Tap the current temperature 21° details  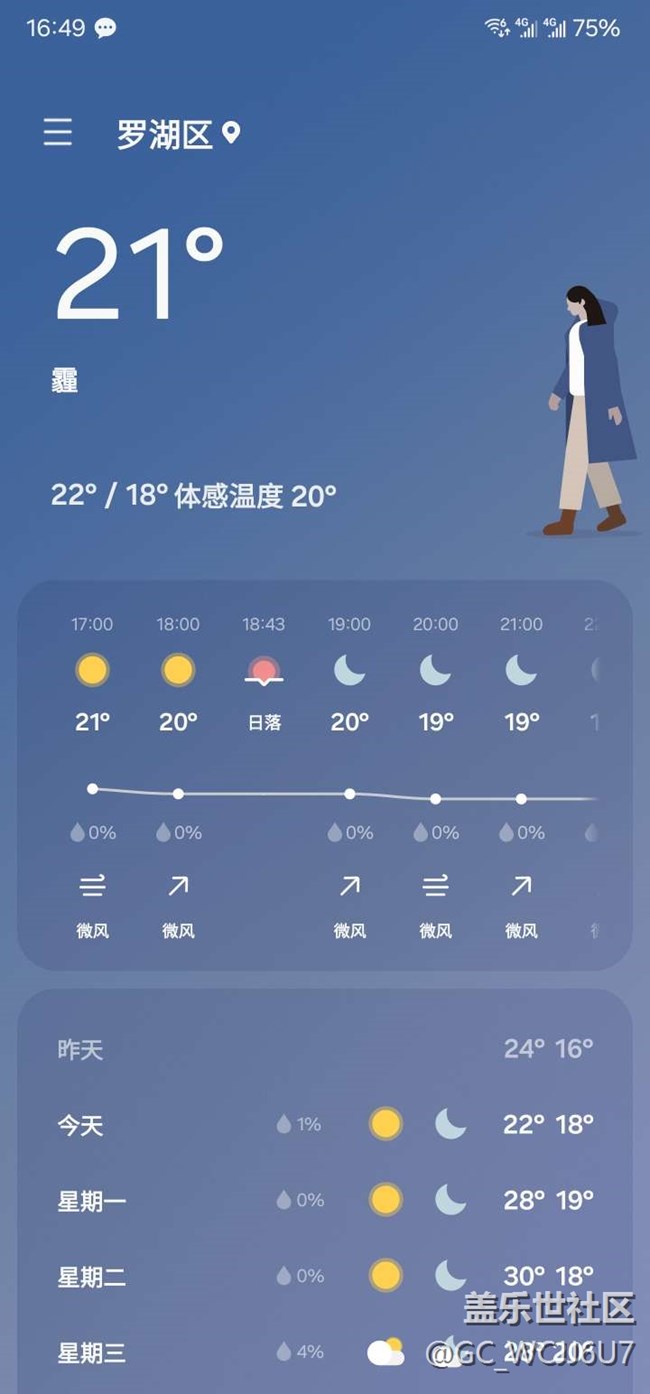(x=138, y=274)
